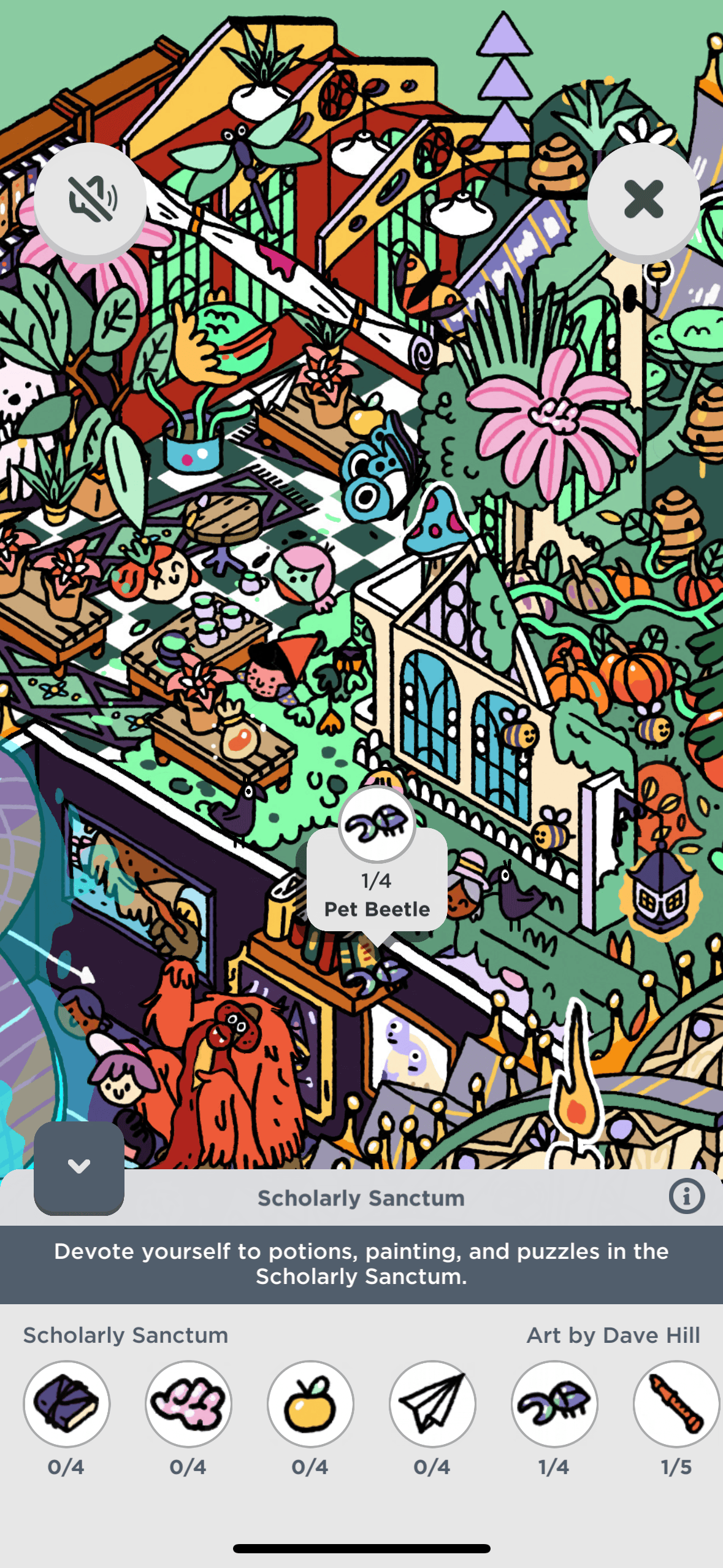Open the info icon for Scholarly Sanctum
Image resolution: width=723 pixels, height=1568 pixels.
[x=686, y=1196]
